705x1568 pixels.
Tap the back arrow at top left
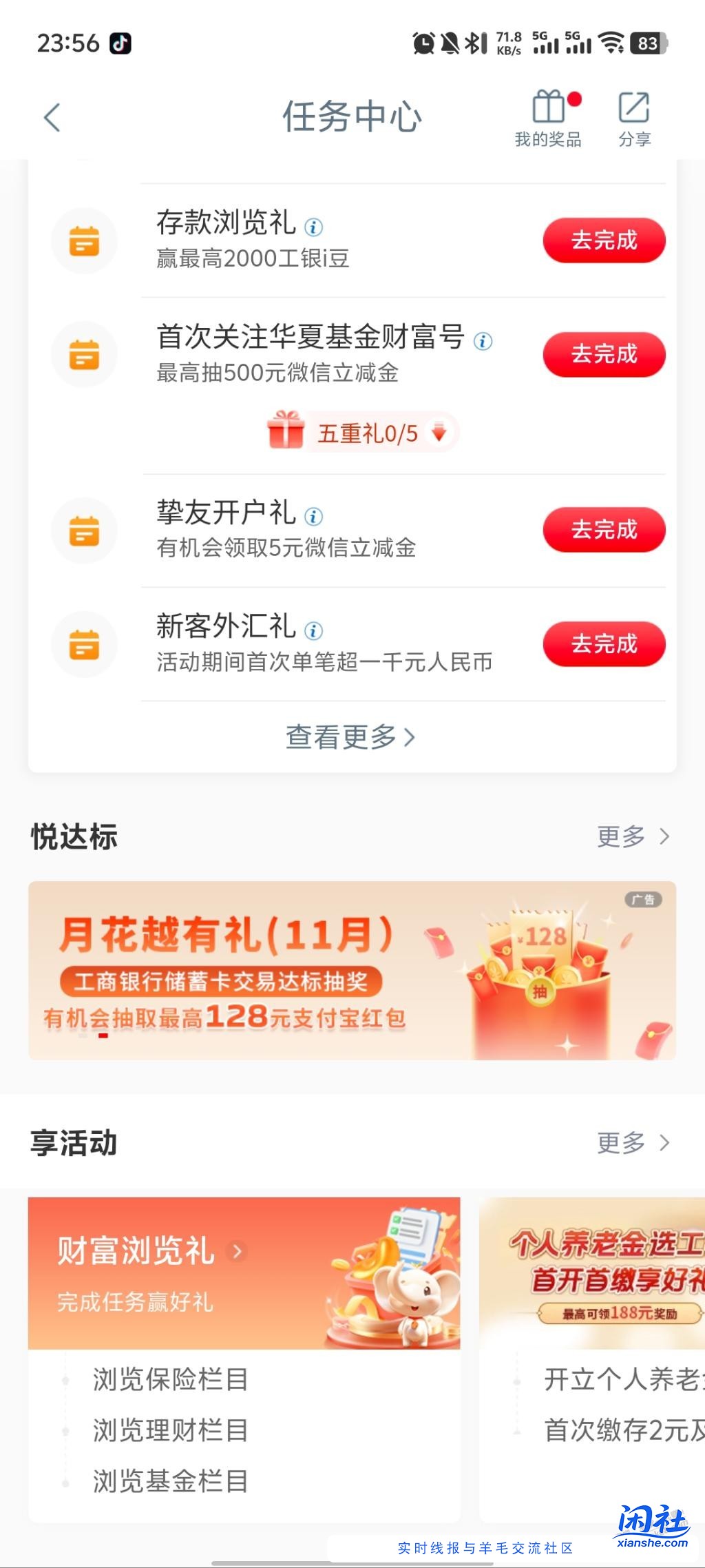(x=52, y=117)
